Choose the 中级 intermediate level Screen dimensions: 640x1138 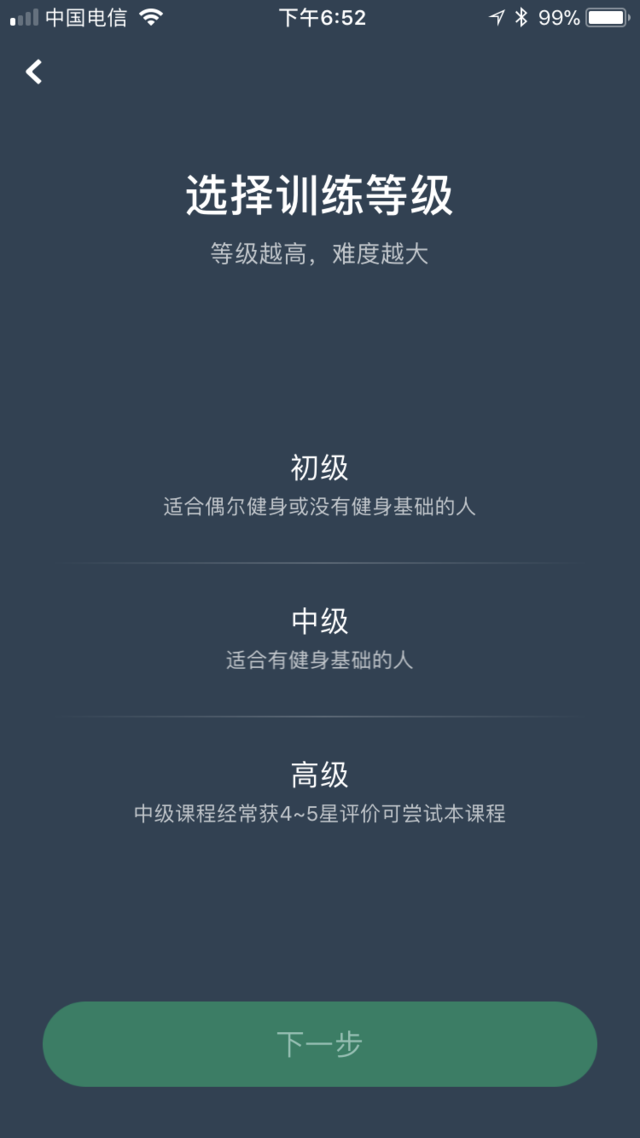pyautogui.click(x=320, y=639)
